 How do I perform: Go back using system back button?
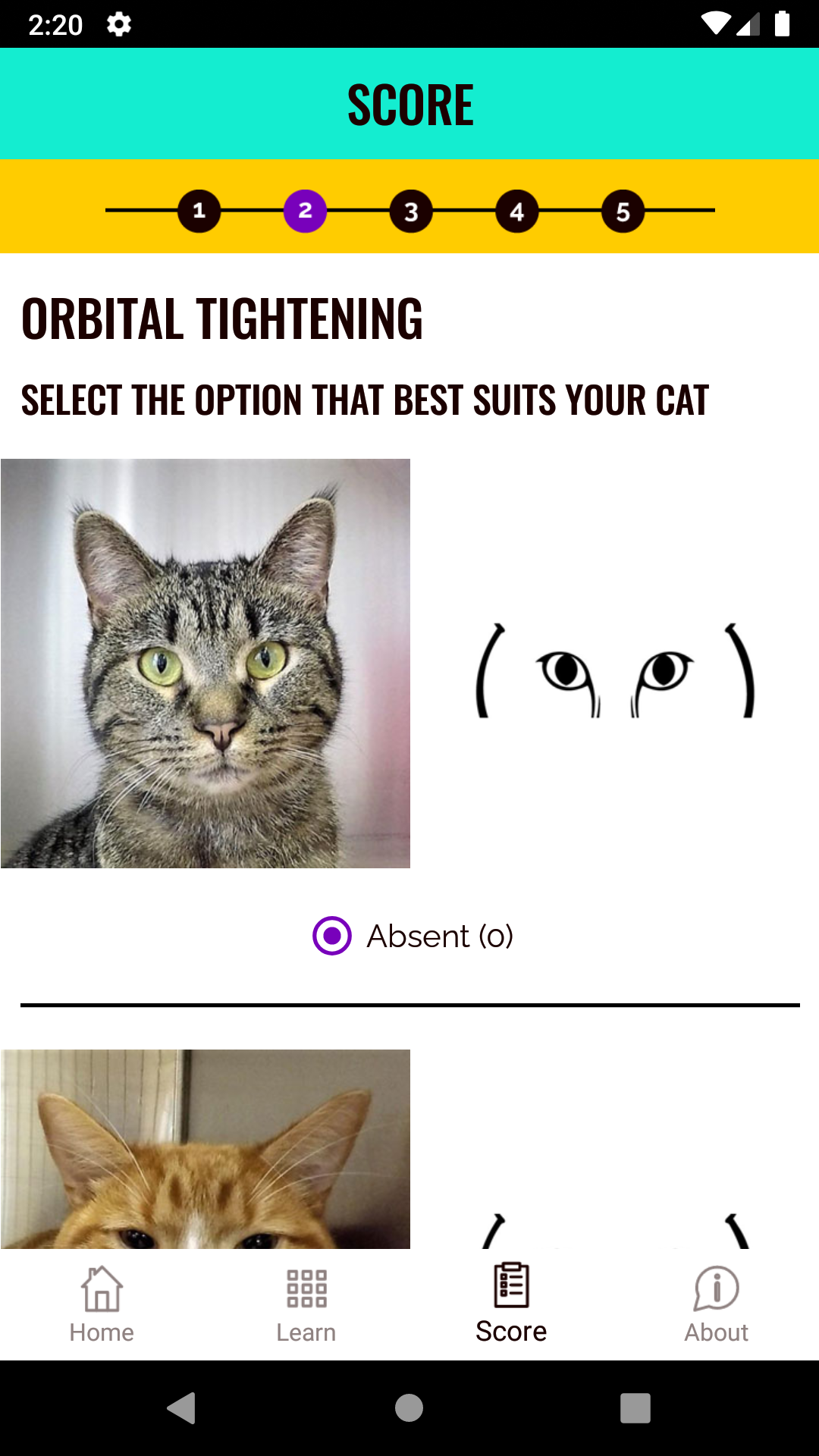[182, 1408]
